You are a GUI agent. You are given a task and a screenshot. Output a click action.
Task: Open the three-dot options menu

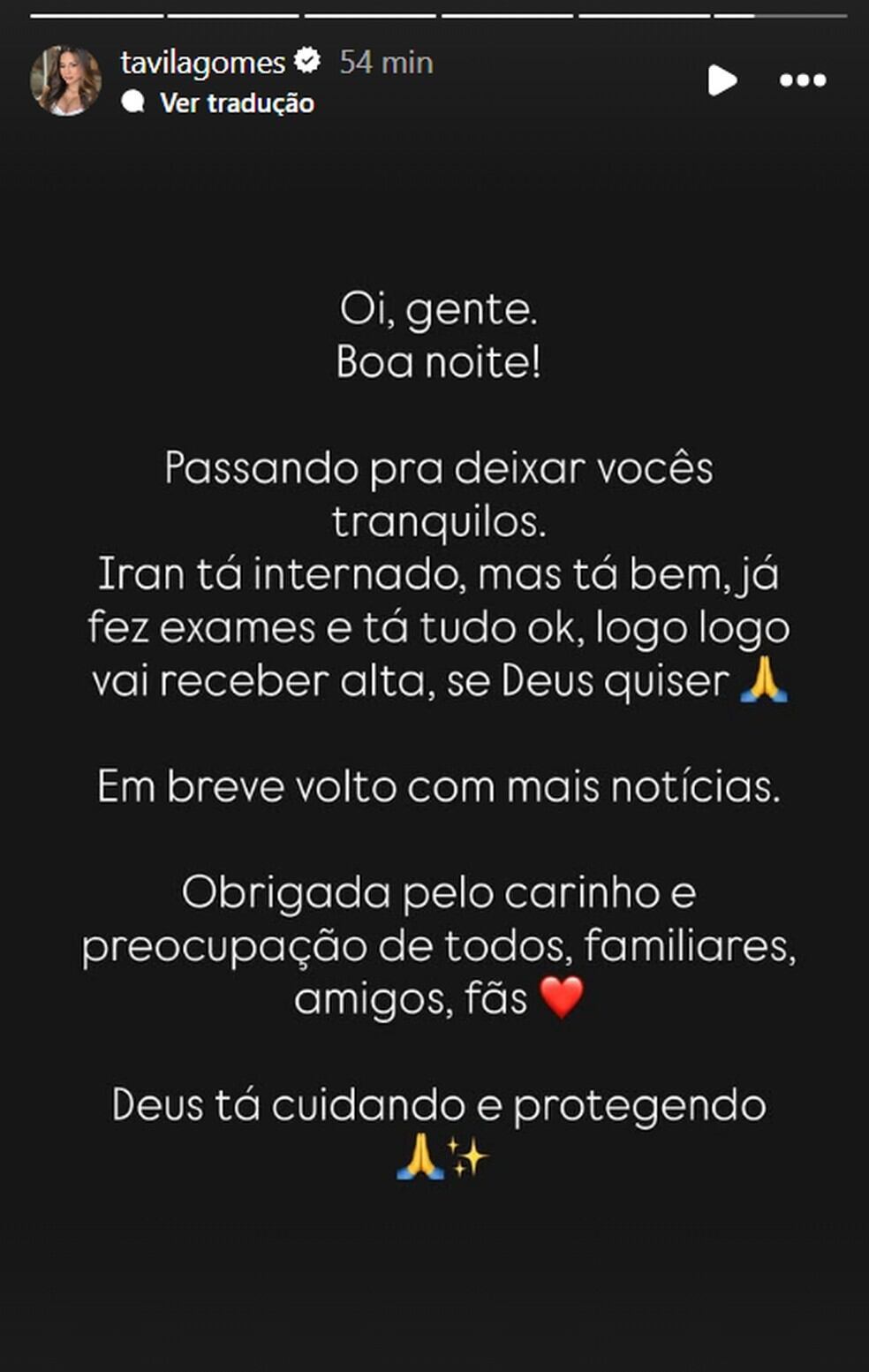(802, 80)
